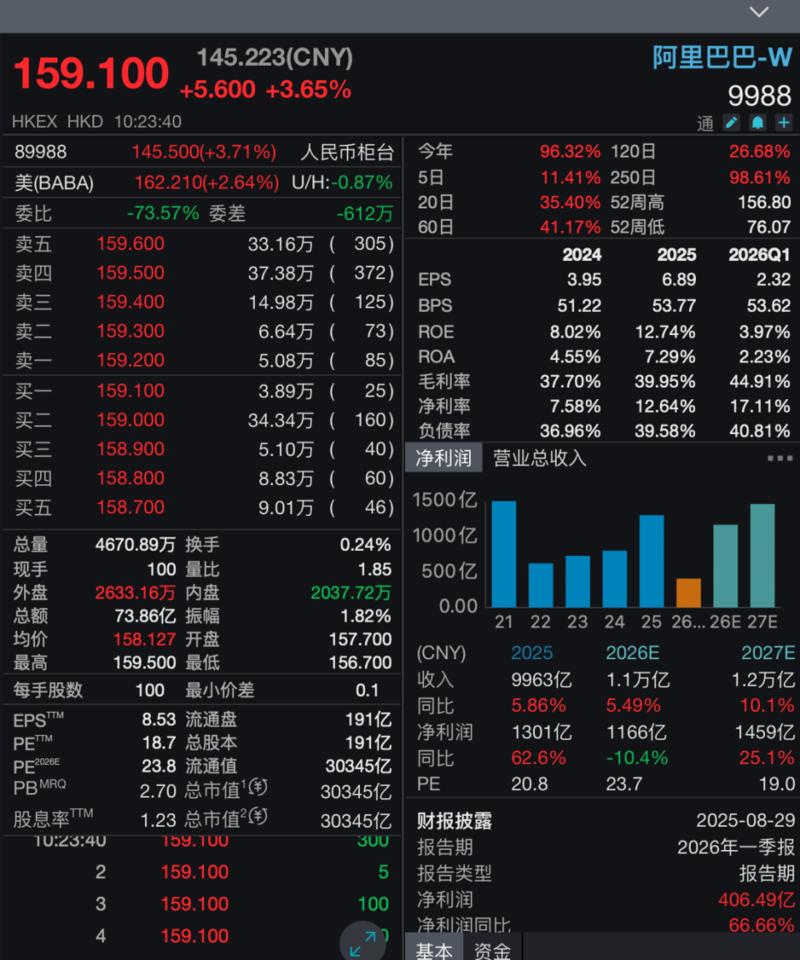This screenshot has width=800, height=960.
Task: Switch to the 净利润 chart tab
Action: [x=444, y=458]
